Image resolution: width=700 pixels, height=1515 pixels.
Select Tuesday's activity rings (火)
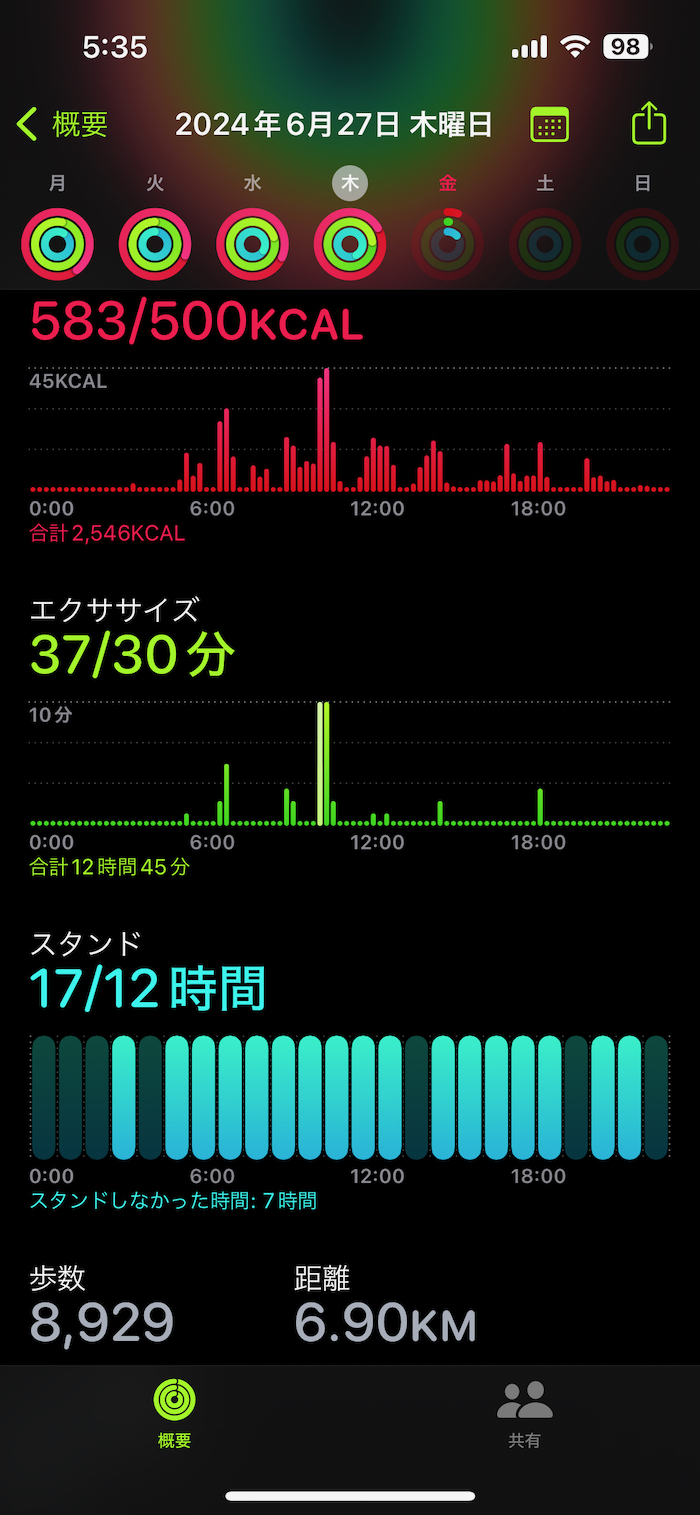[x=155, y=243]
